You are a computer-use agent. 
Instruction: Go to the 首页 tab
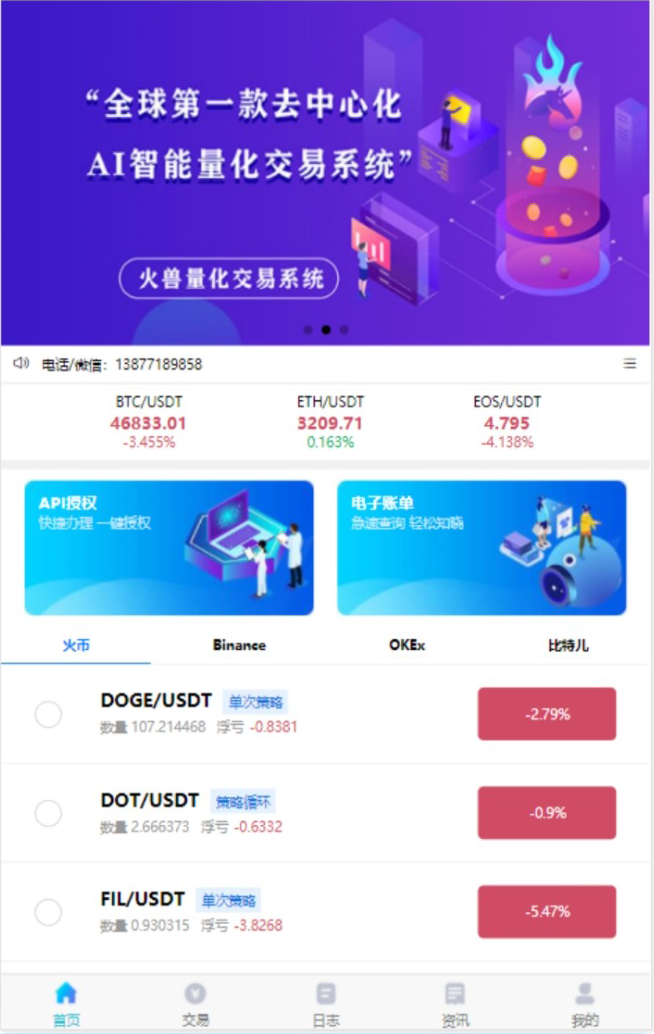(66, 1003)
